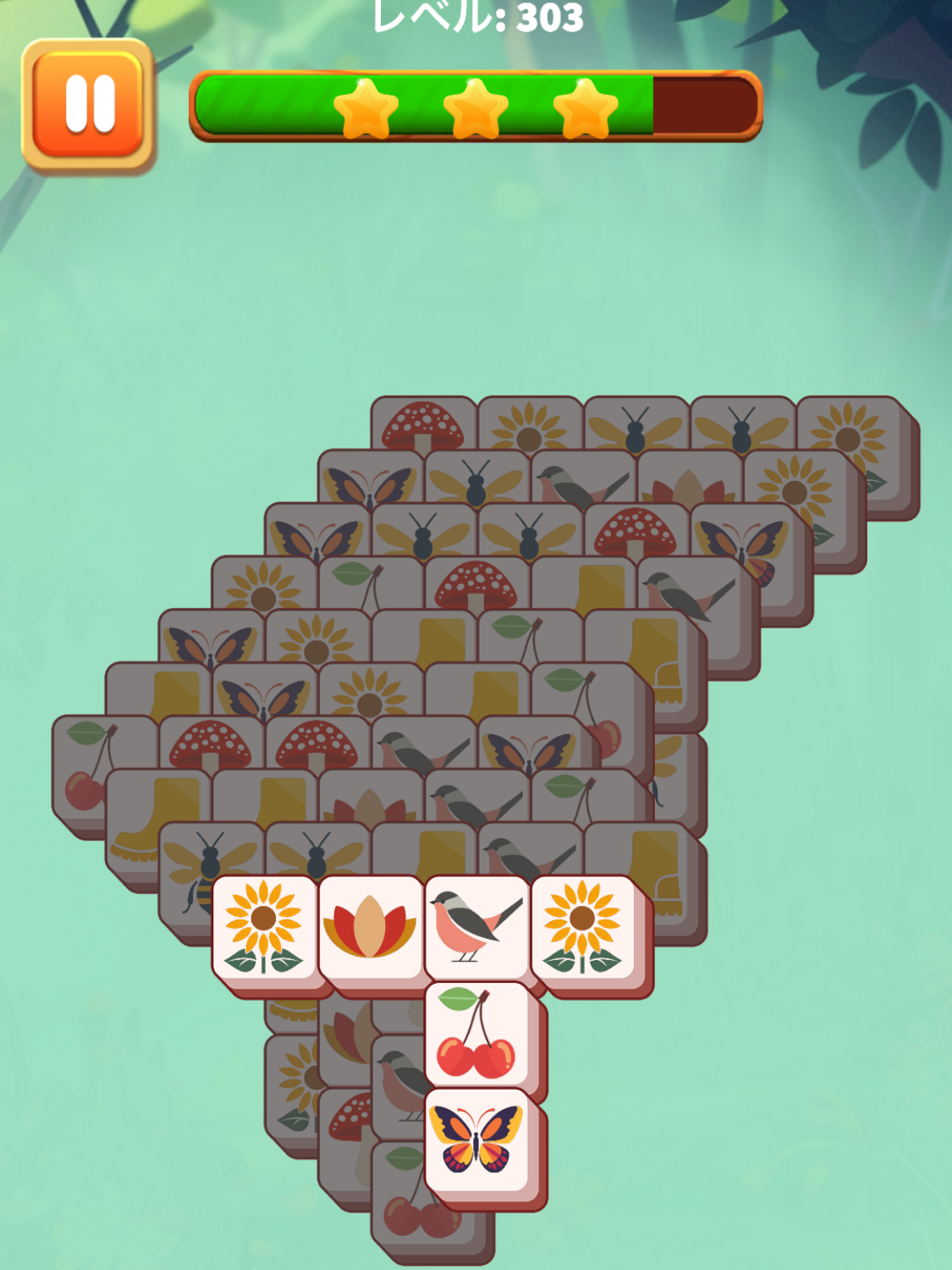Tap the bright cherry tile
This screenshot has width=952, height=1270.
click(476, 1035)
